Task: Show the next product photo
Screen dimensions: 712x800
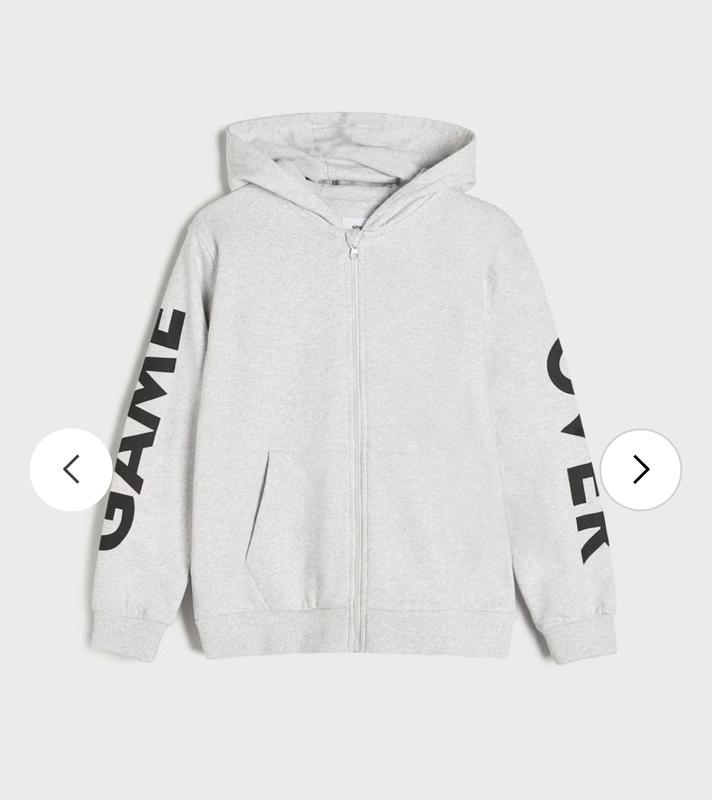Action: (641, 469)
